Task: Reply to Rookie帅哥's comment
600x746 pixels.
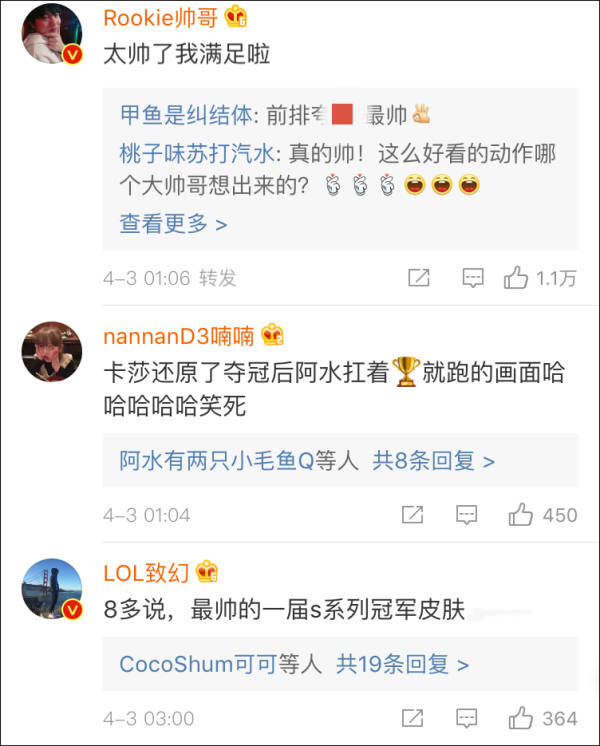Action: (x=473, y=279)
